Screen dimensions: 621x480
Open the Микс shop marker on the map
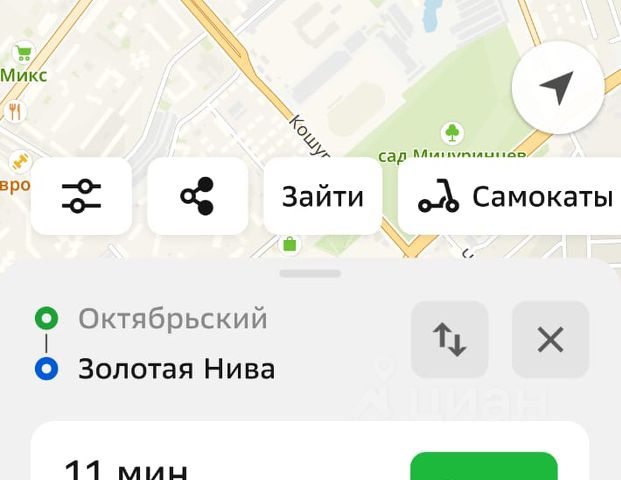coord(23,54)
